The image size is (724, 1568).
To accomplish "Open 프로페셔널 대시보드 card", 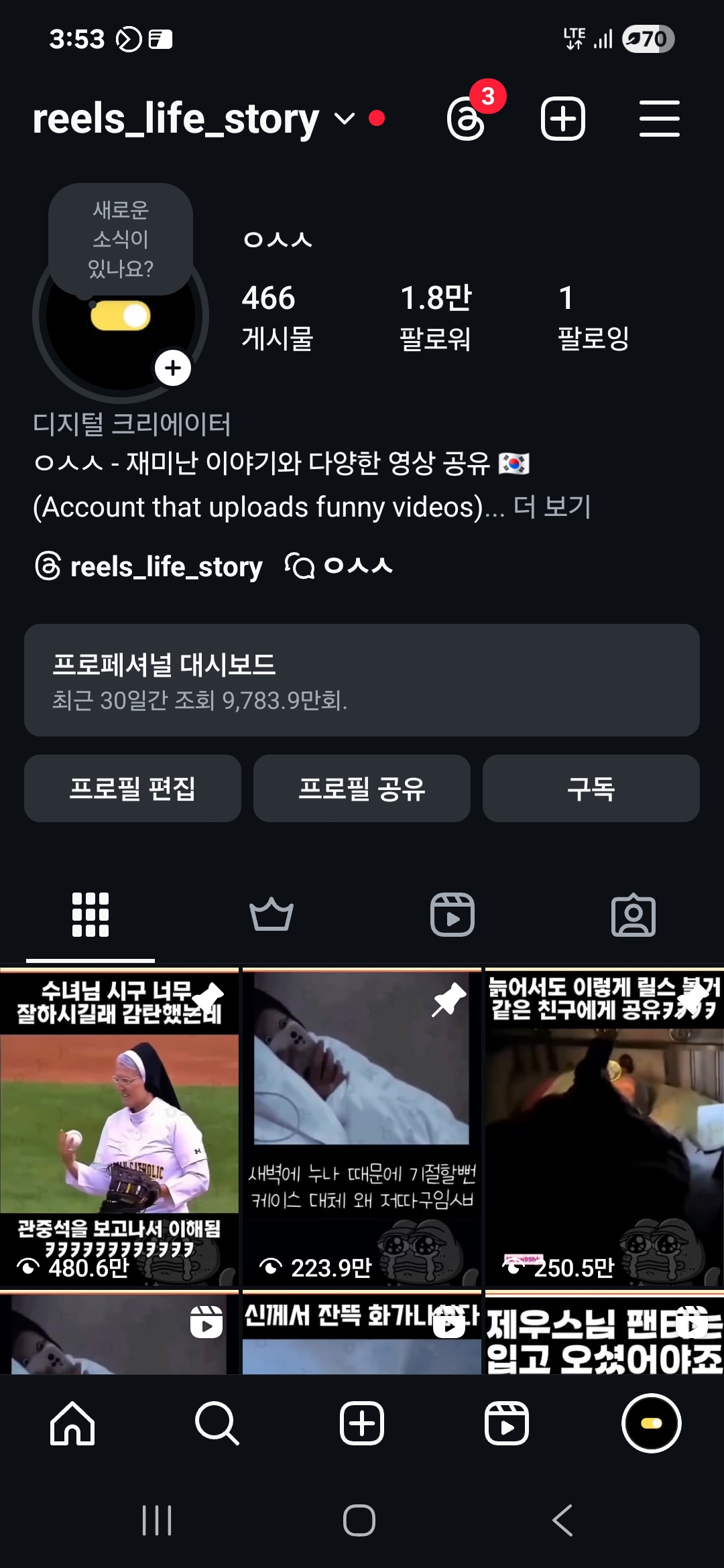I will pos(362,680).
